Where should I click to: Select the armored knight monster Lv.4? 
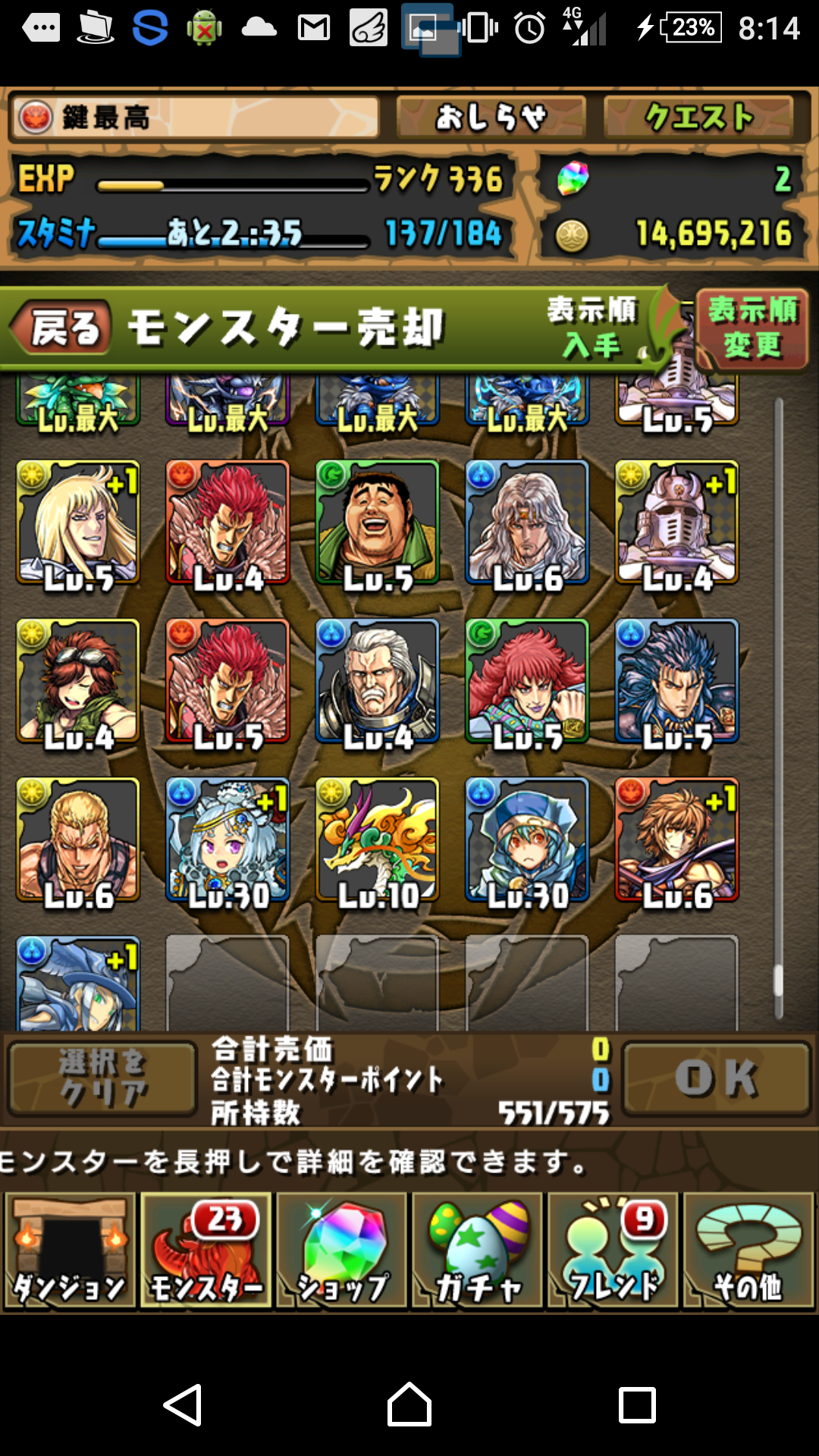[676, 523]
